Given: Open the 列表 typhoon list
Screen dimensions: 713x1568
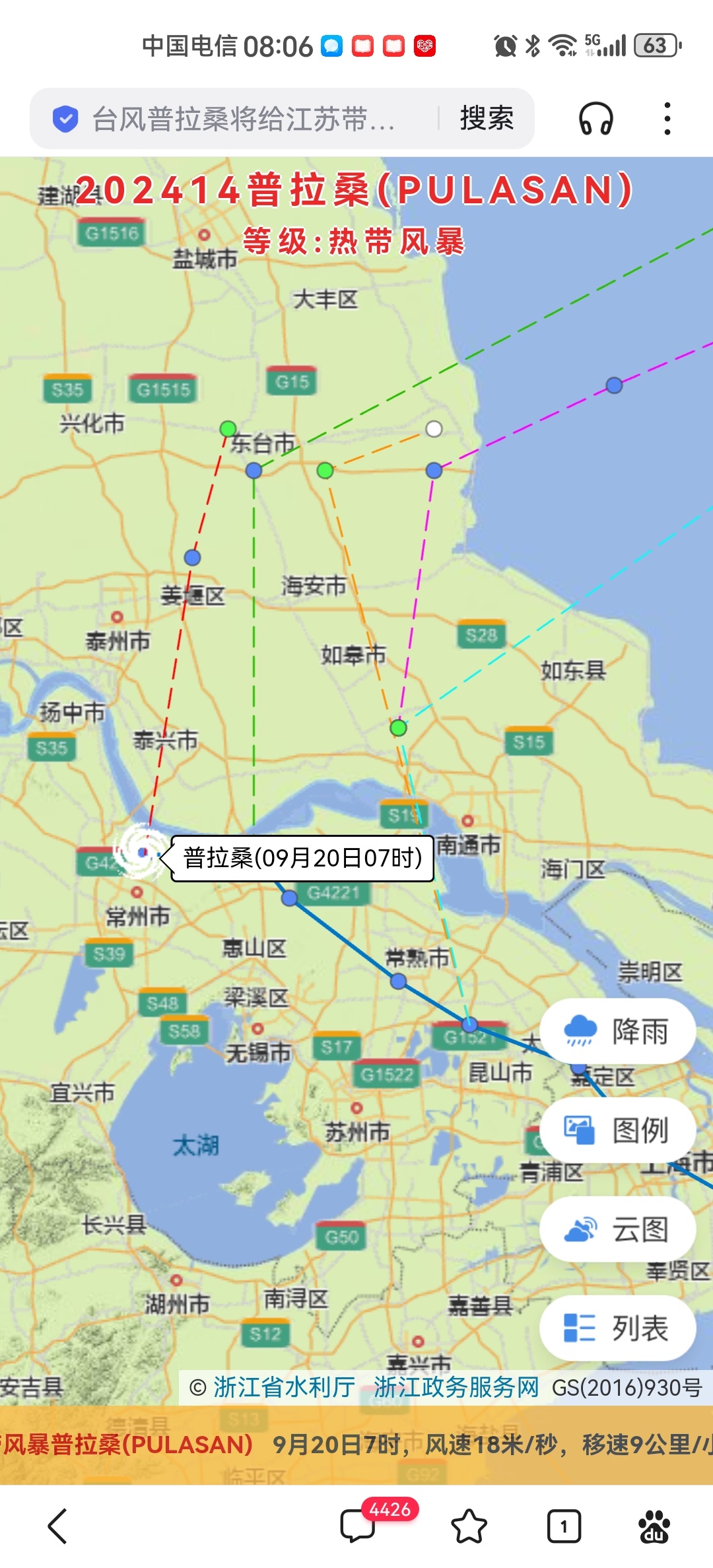Looking at the screenshot, I should (x=617, y=1328).
